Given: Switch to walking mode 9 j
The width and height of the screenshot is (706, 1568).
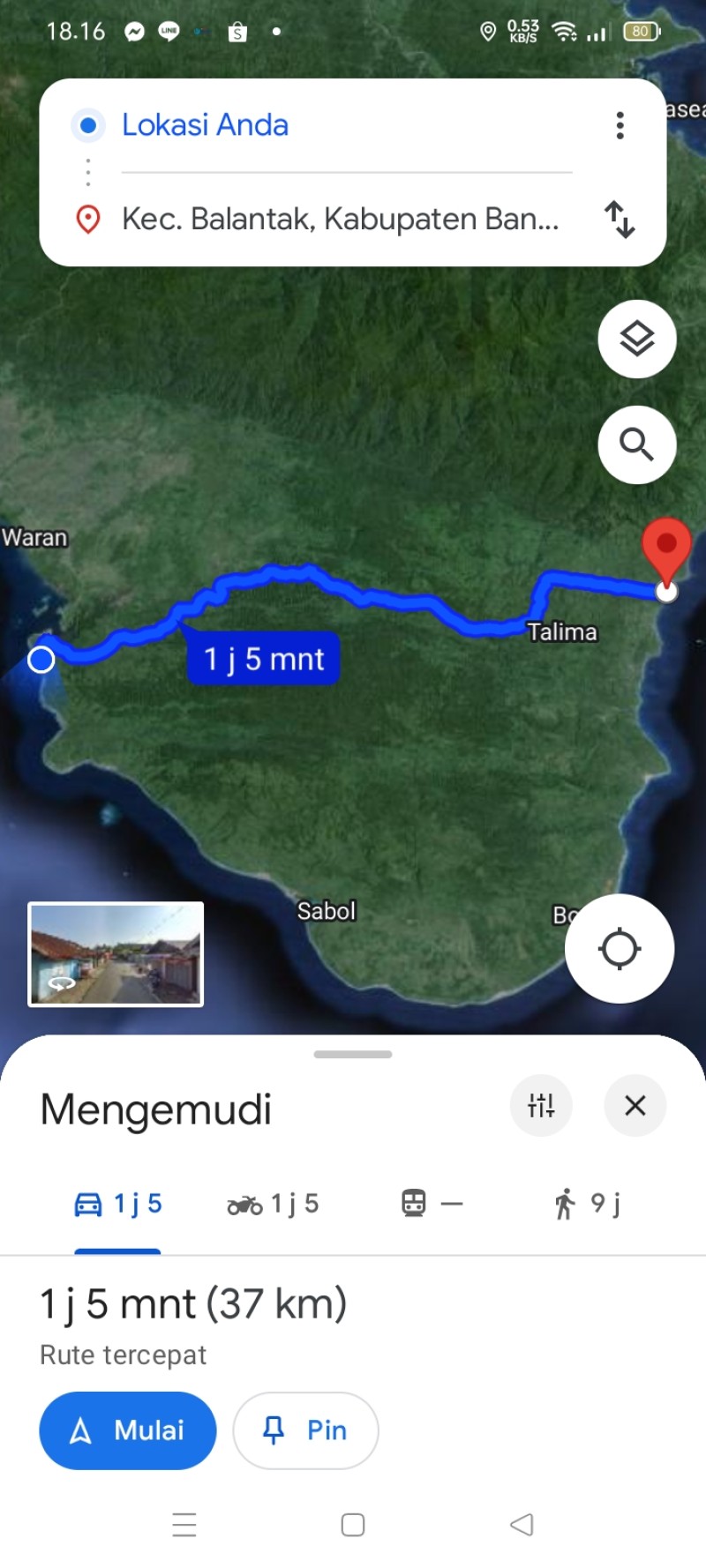Looking at the screenshot, I should click(587, 1204).
